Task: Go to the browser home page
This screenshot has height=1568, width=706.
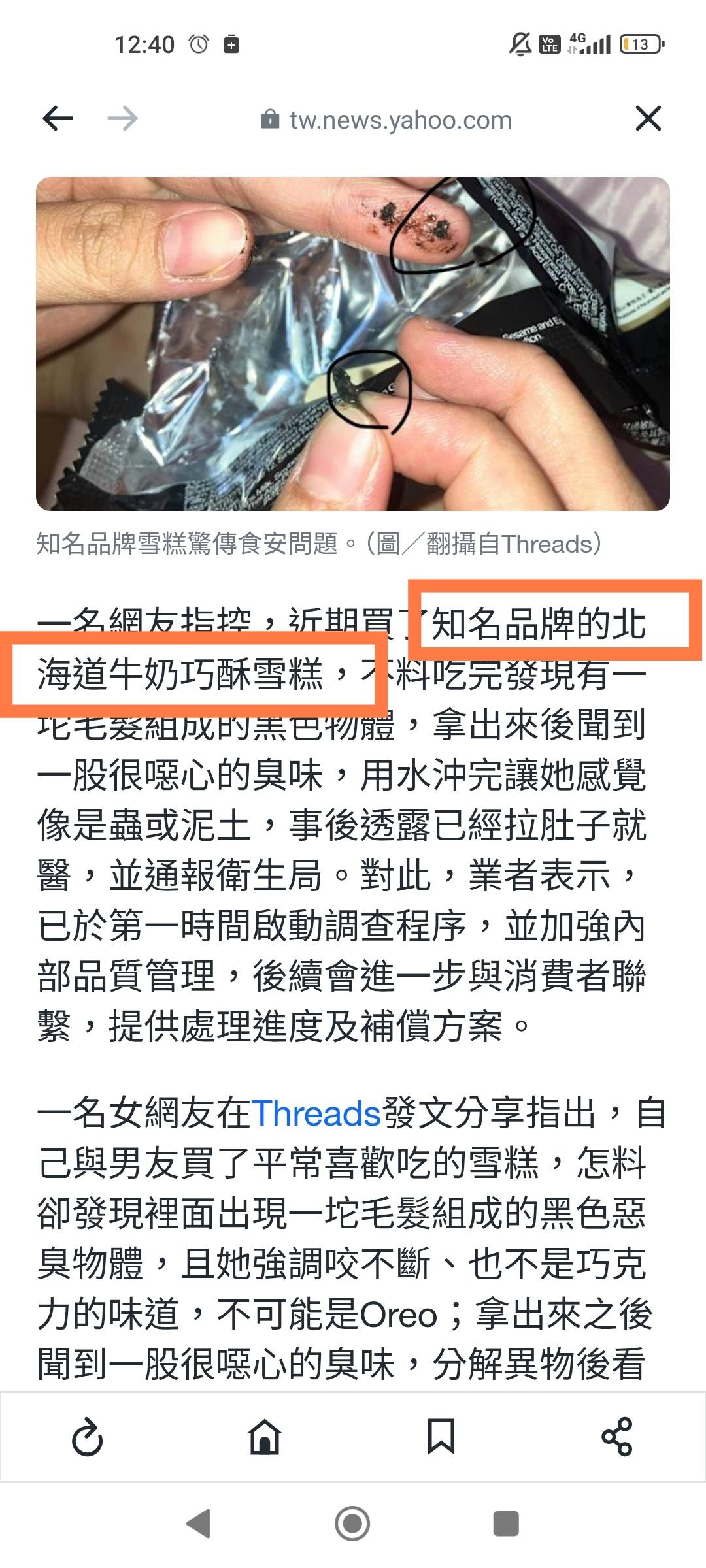Action: 265,1437
